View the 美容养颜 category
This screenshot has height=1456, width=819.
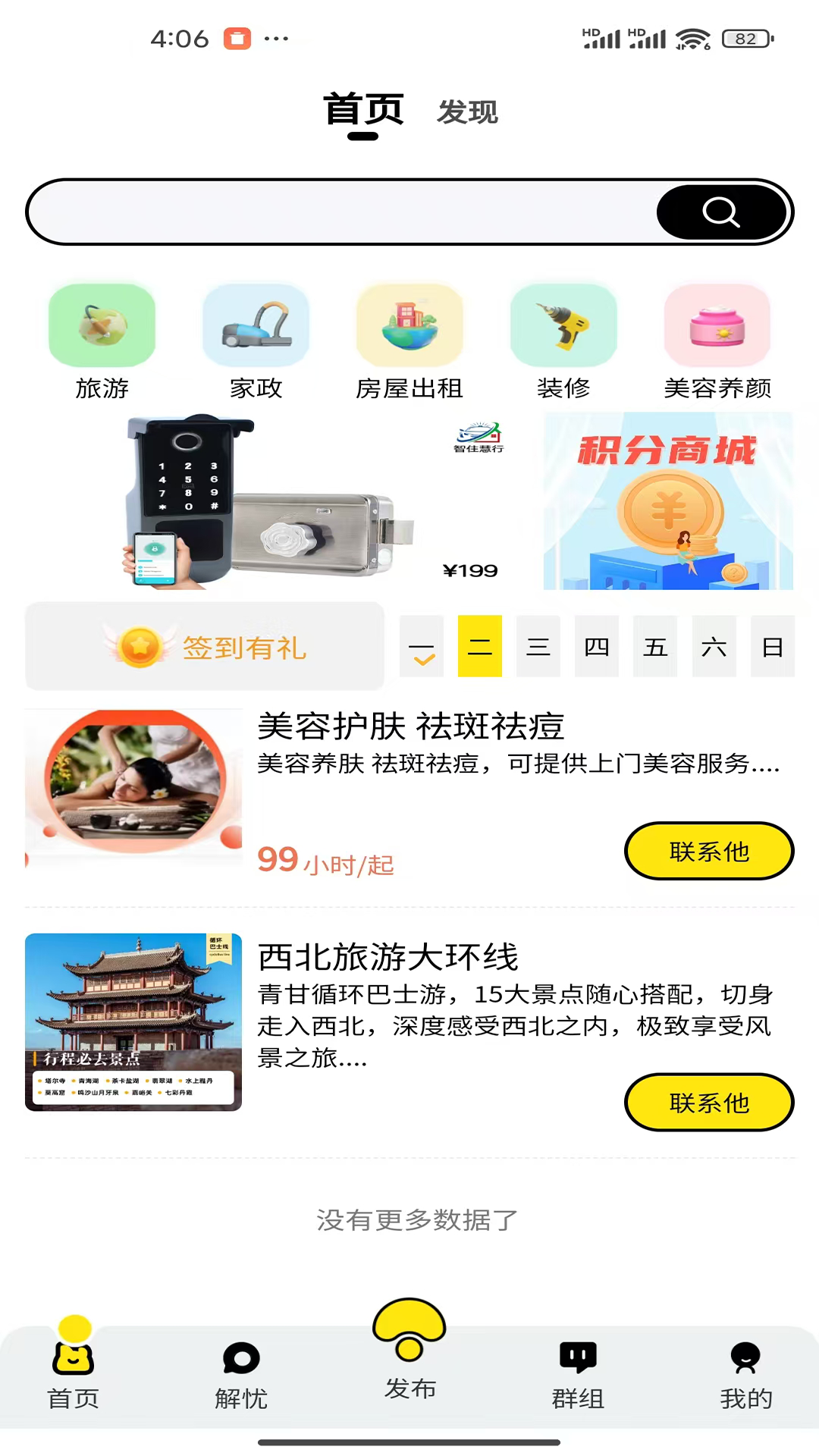(717, 341)
